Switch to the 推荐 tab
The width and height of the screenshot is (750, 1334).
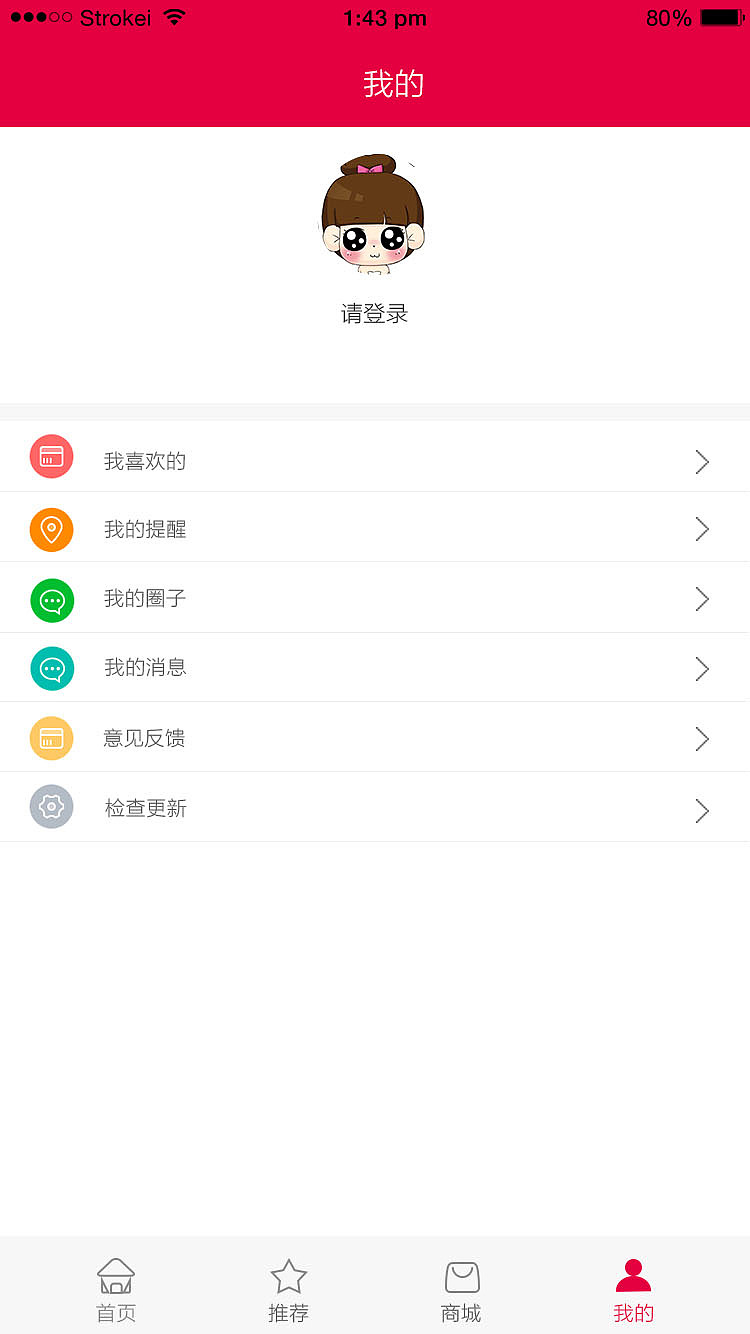(x=288, y=1290)
